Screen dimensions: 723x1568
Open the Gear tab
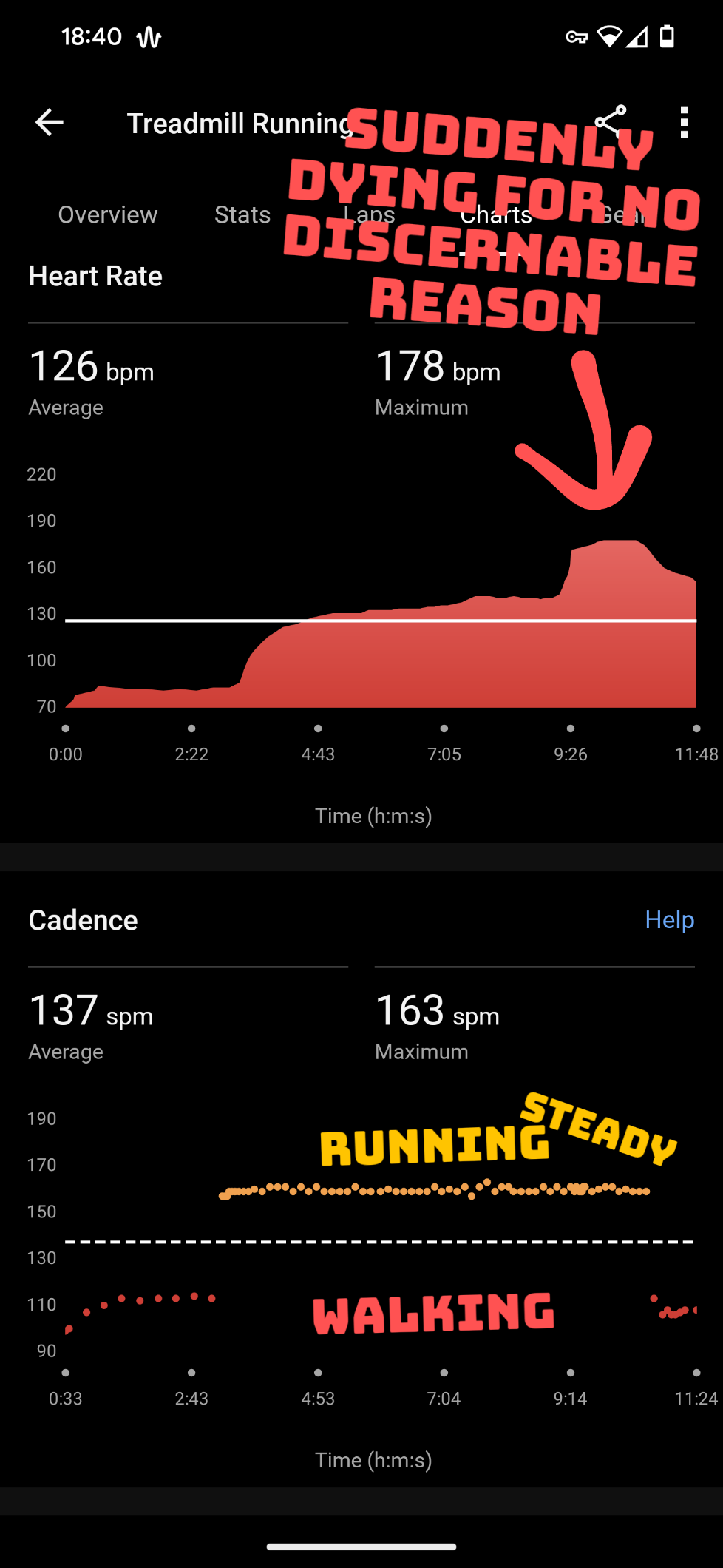click(x=622, y=214)
